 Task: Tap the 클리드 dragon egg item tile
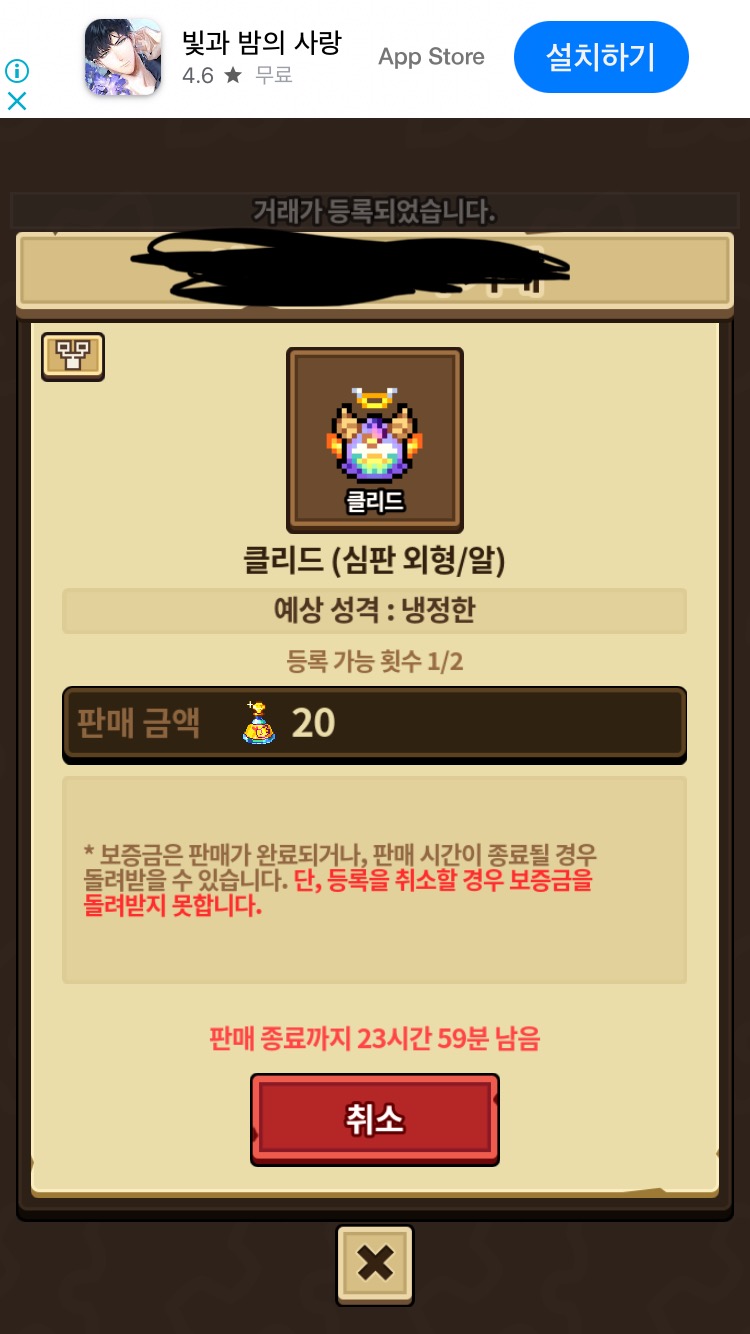(x=375, y=440)
